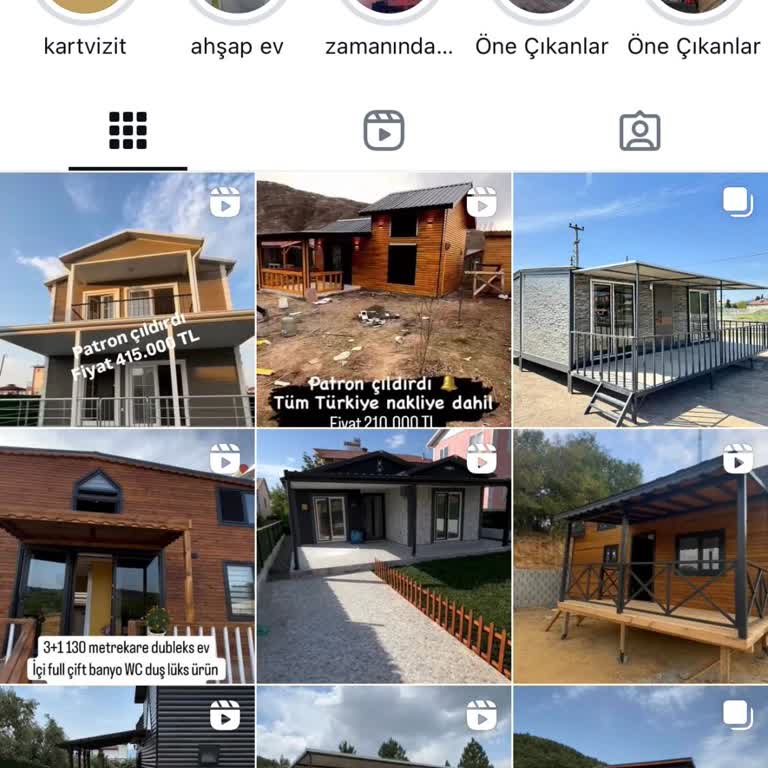Open the reel with orange garden fence

(384, 556)
